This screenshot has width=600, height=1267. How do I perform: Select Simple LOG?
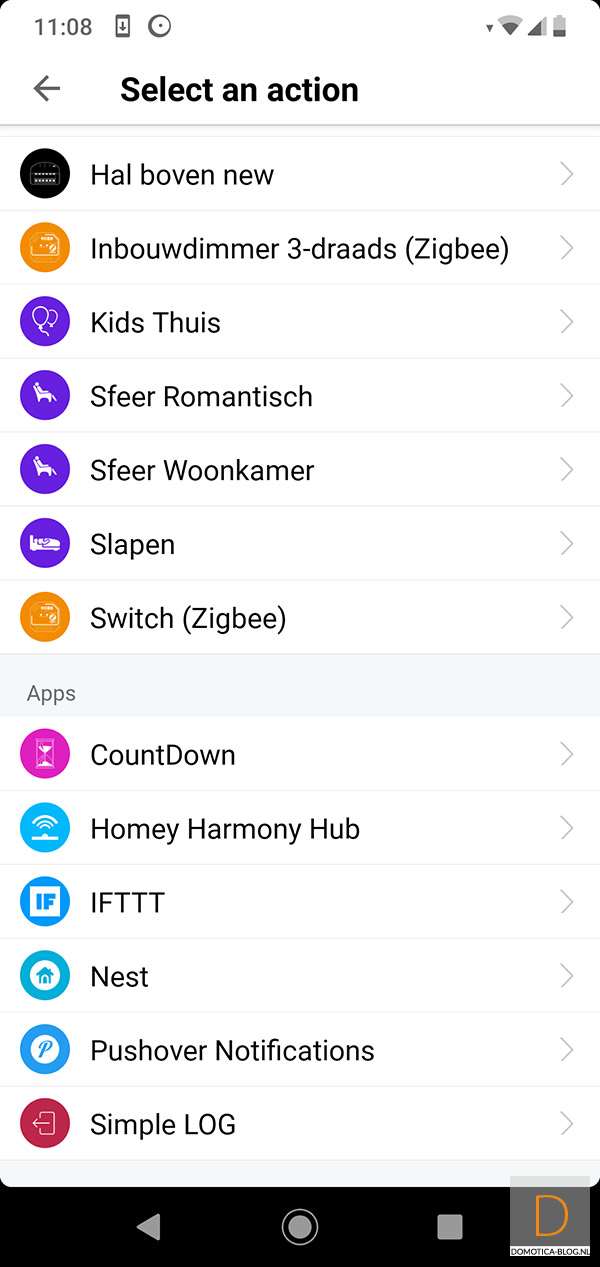300,1124
